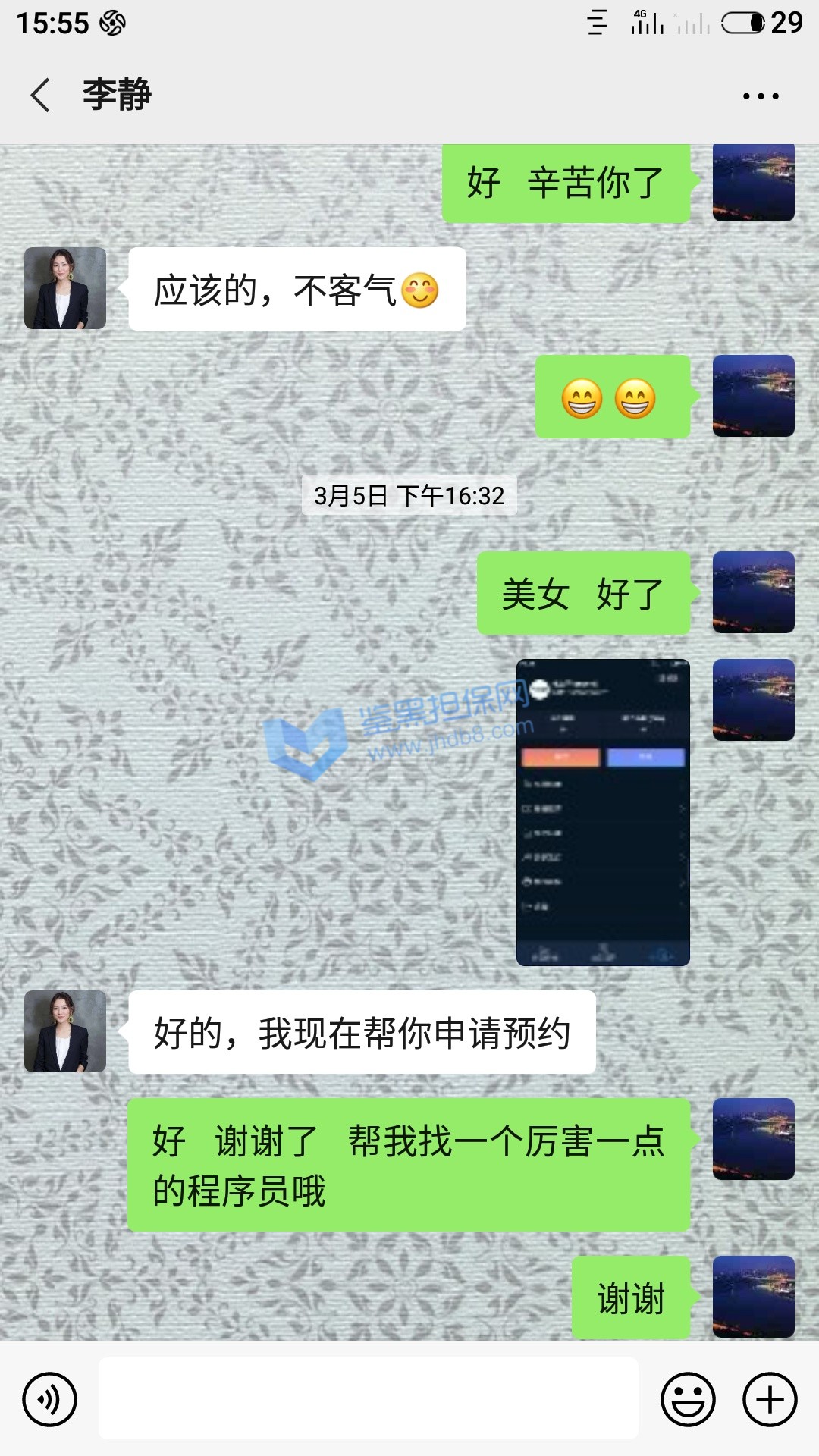Screen dimensions: 819x1456
Task: Open the plus attachments menu
Action: tap(770, 1399)
